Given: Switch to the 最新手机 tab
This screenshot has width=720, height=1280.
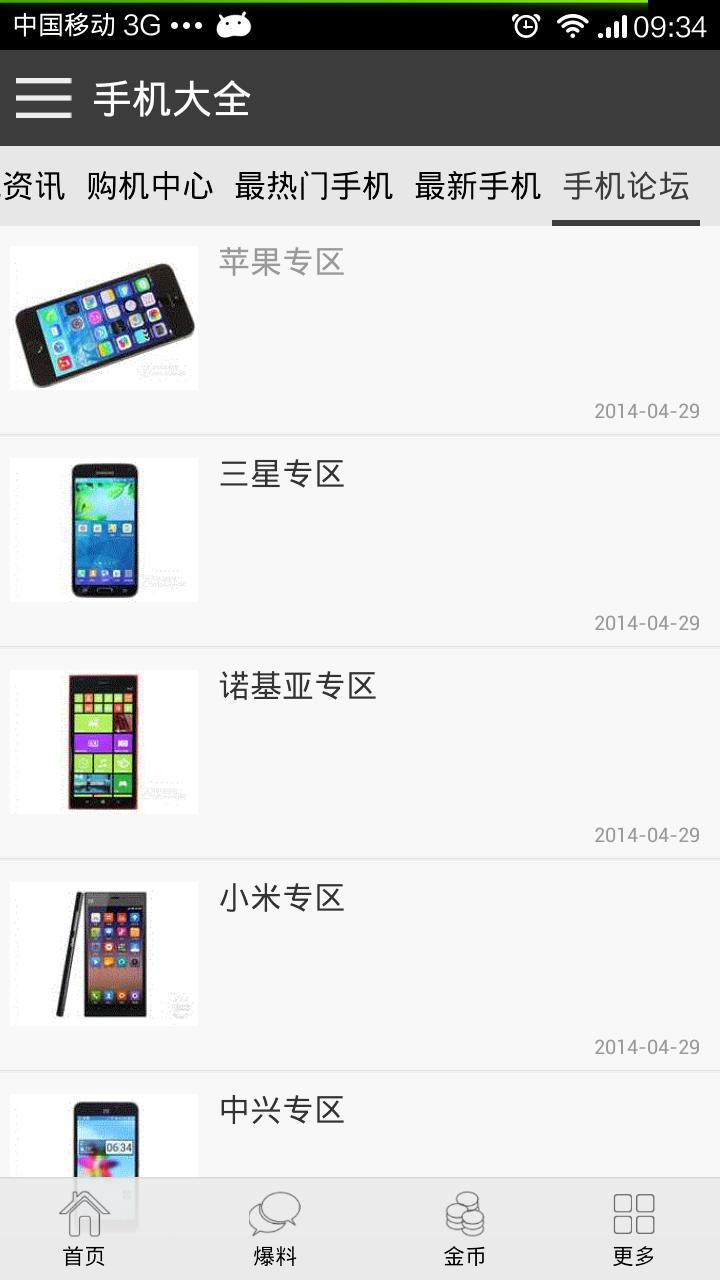Looking at the screenshot, I should 477,186.
